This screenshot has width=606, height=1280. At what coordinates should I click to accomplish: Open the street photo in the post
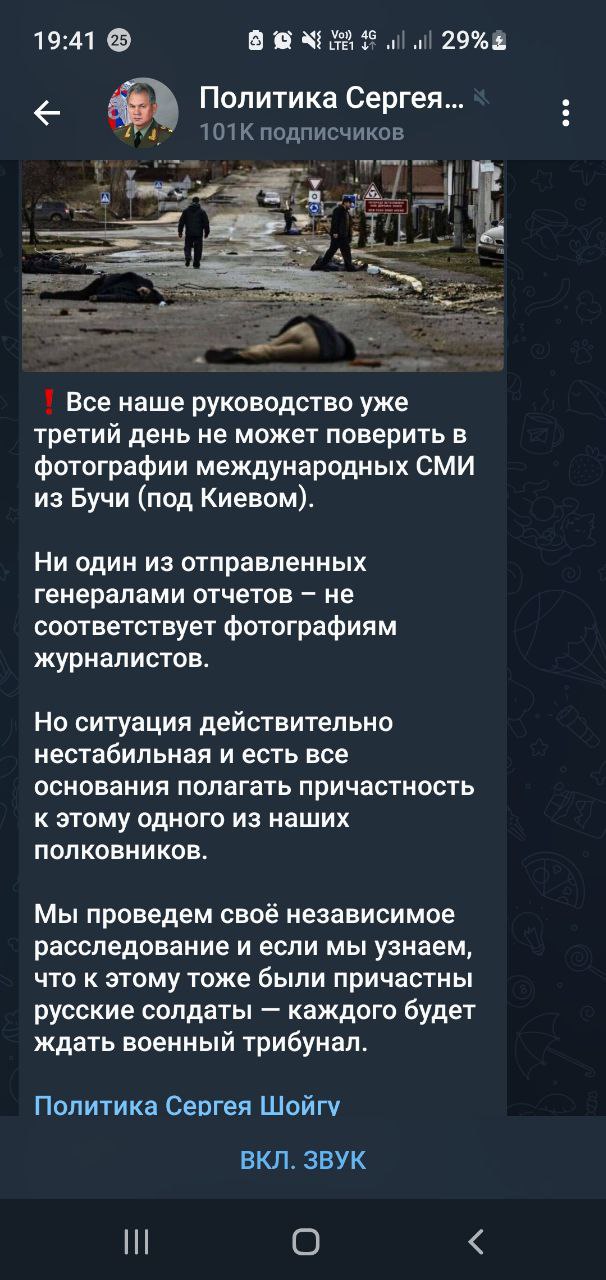click(262, 265)
